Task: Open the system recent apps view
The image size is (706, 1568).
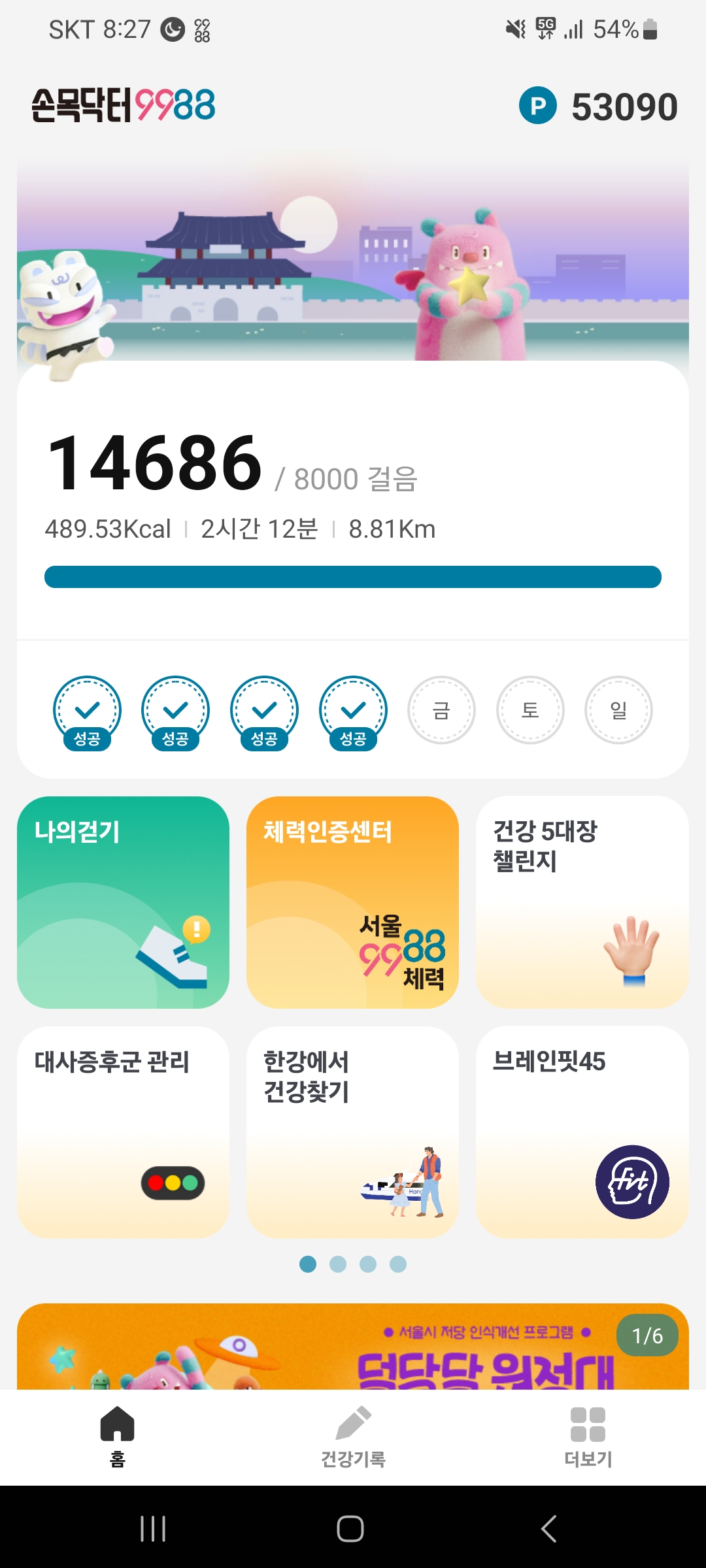Action: (153, 1528)
